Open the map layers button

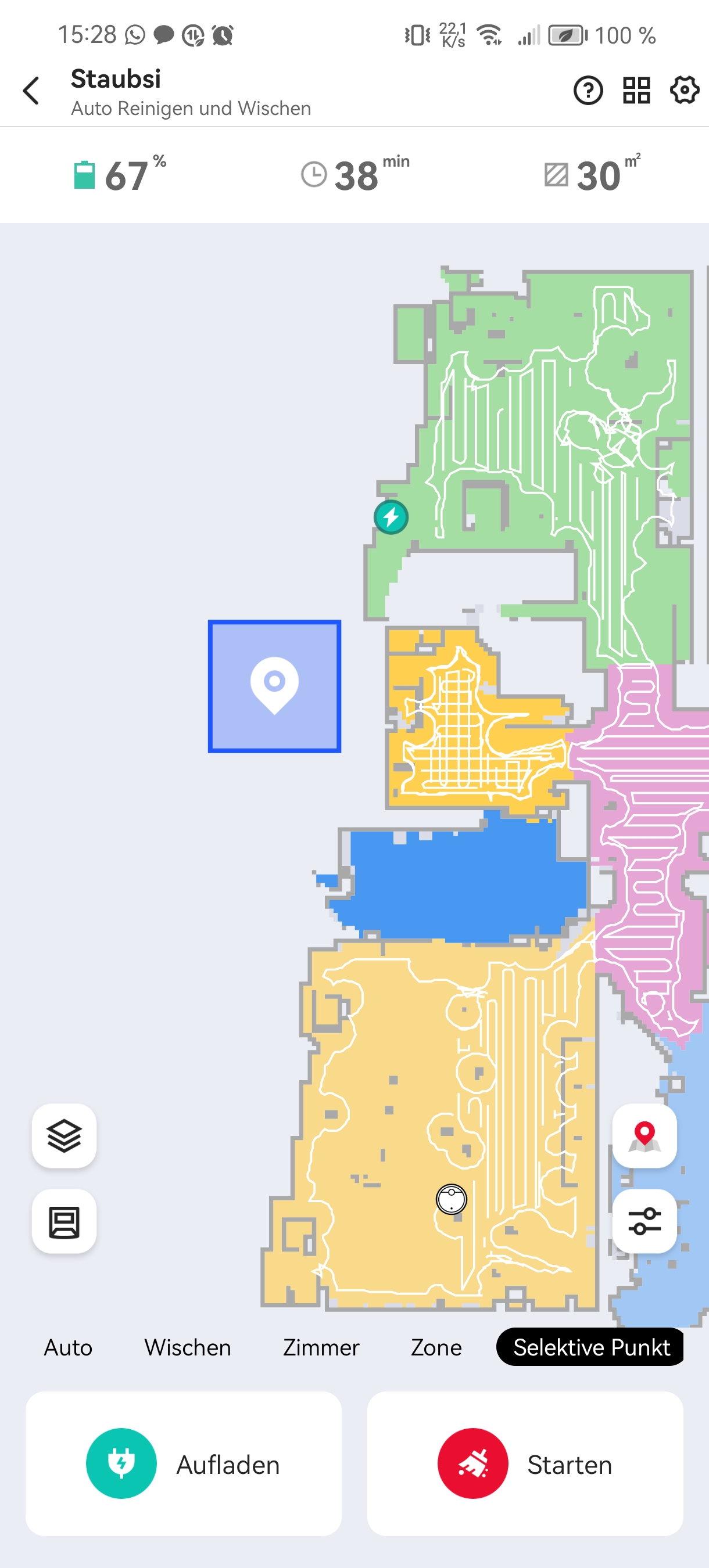coord(64,1135)
